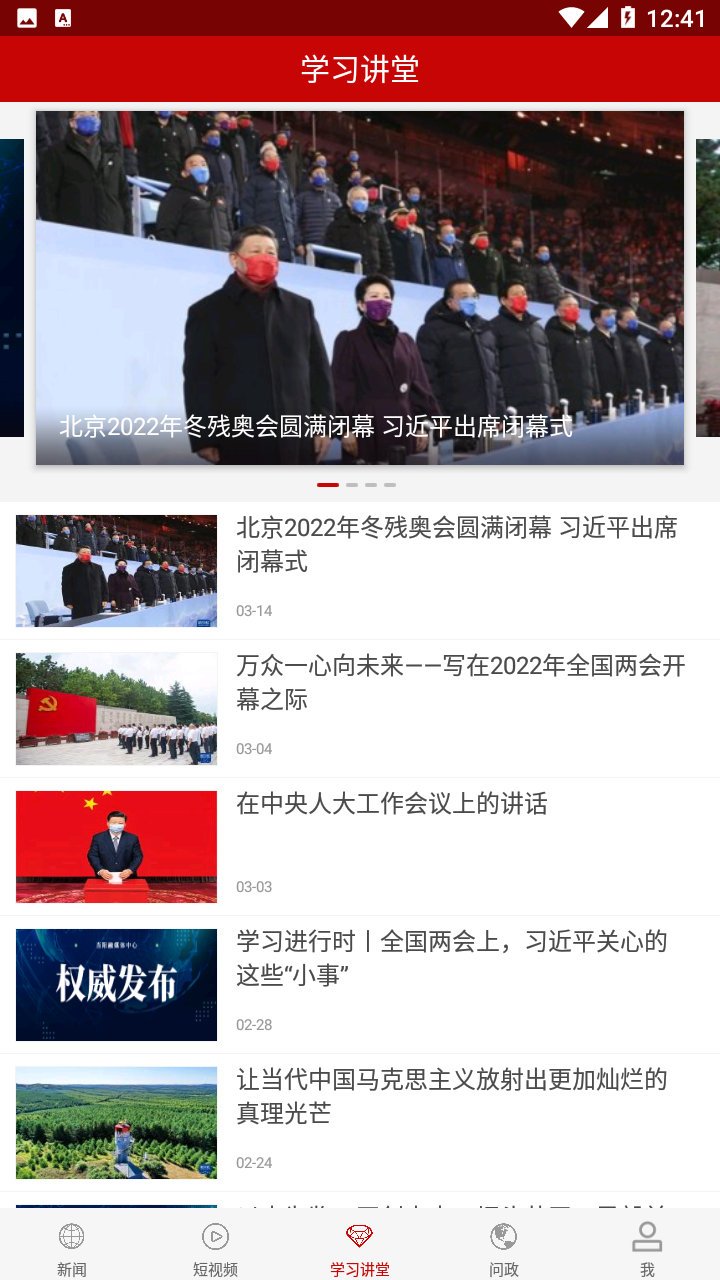
Task: Switch to the 问政 tab
Action: [503, 1246]
